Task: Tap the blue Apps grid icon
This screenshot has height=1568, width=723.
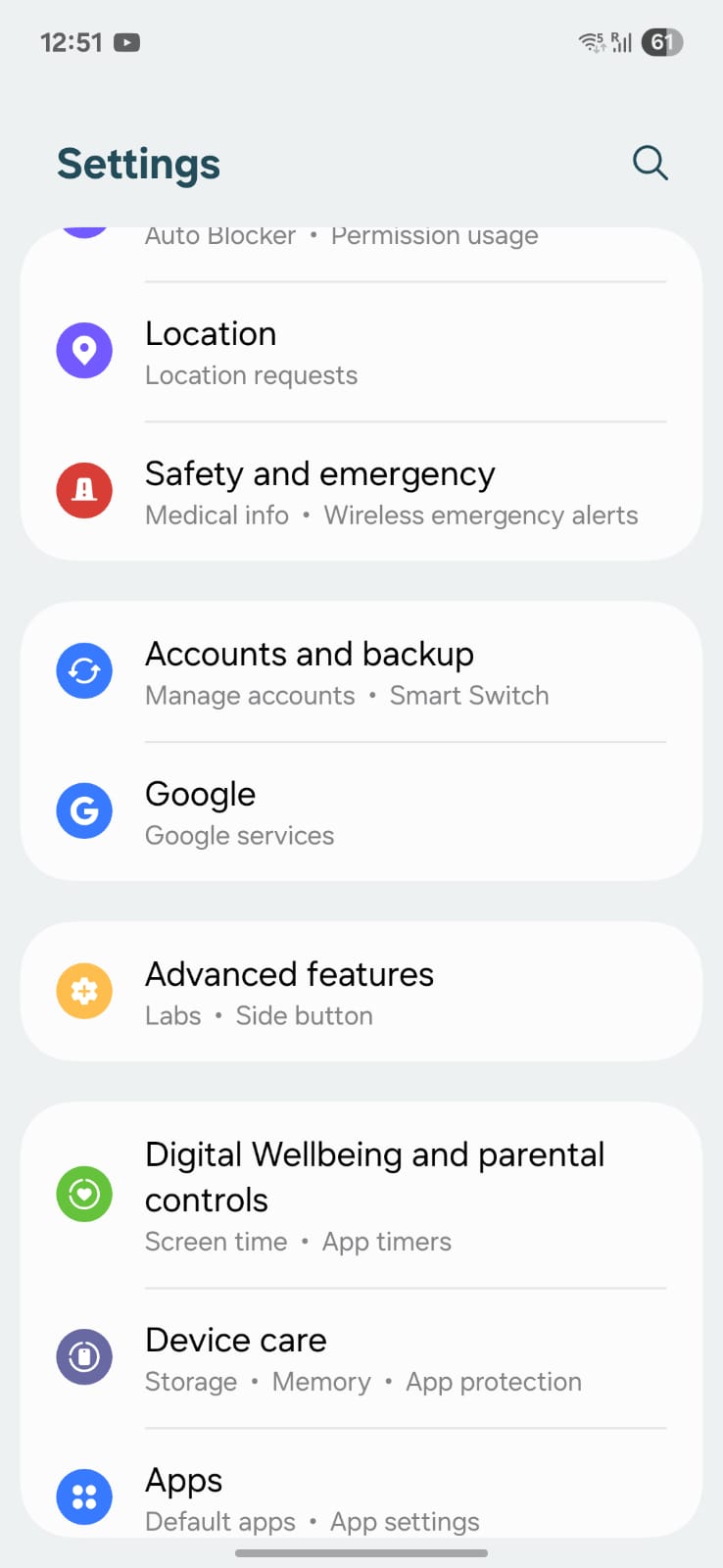Action: 84,1496
